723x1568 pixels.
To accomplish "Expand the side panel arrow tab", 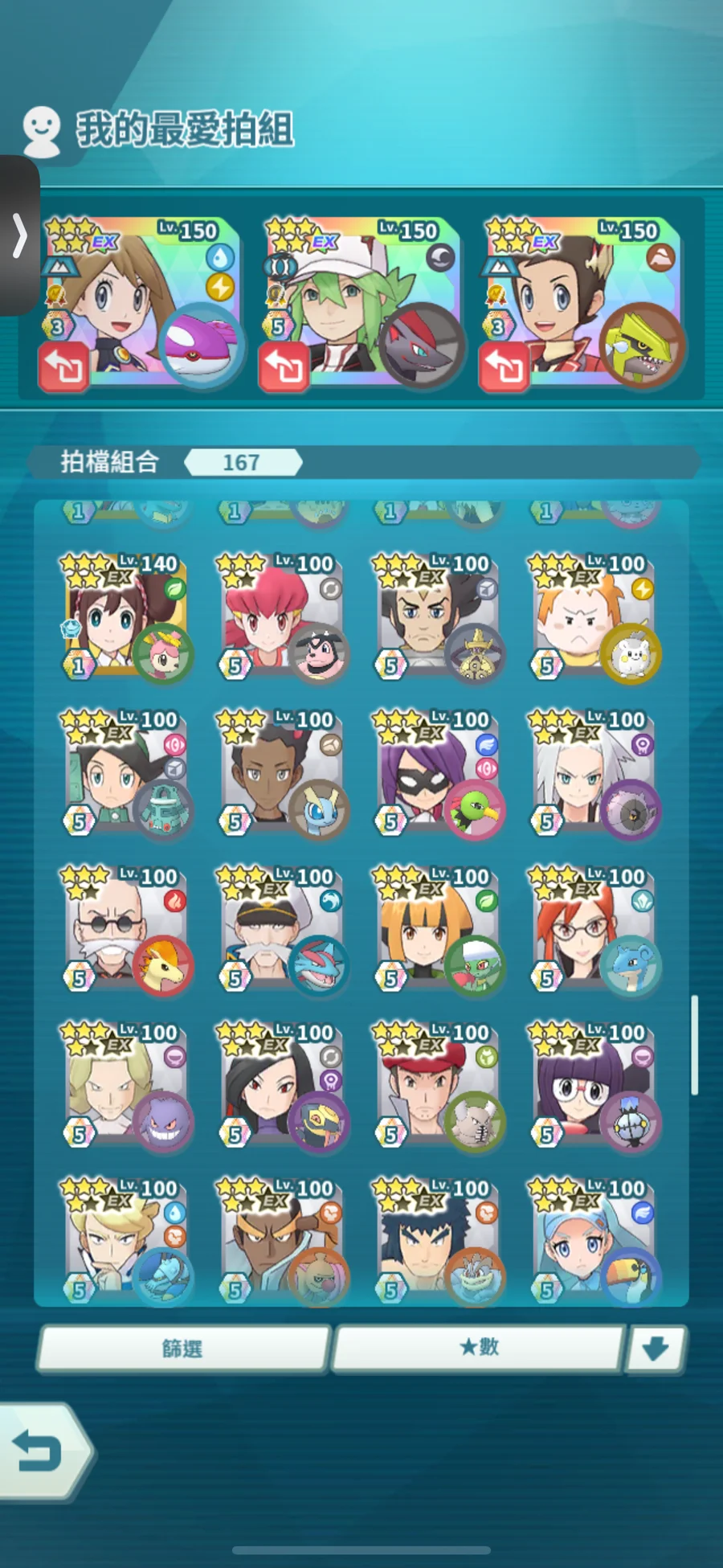I will pos(19,235).
